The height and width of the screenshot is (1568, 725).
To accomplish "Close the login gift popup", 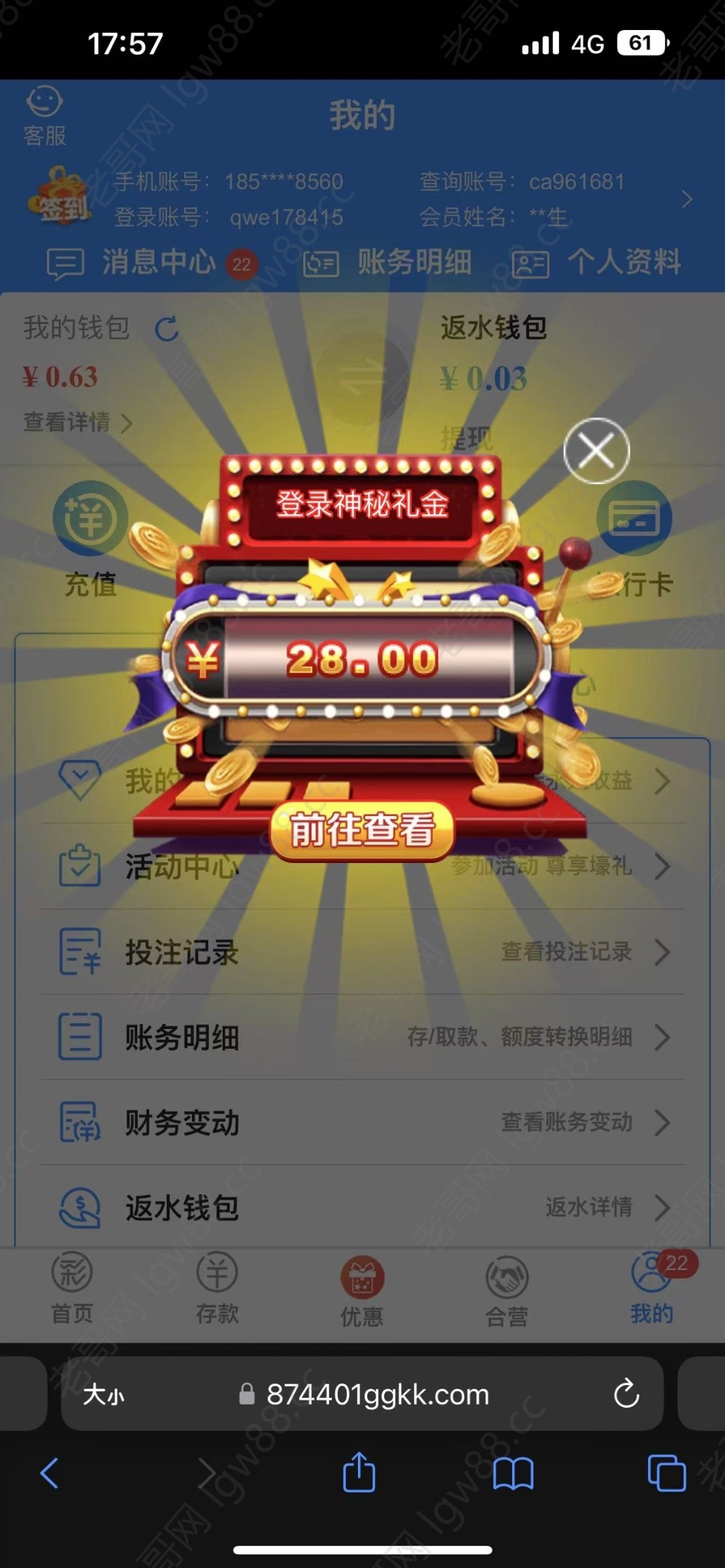I will (596, 451).
